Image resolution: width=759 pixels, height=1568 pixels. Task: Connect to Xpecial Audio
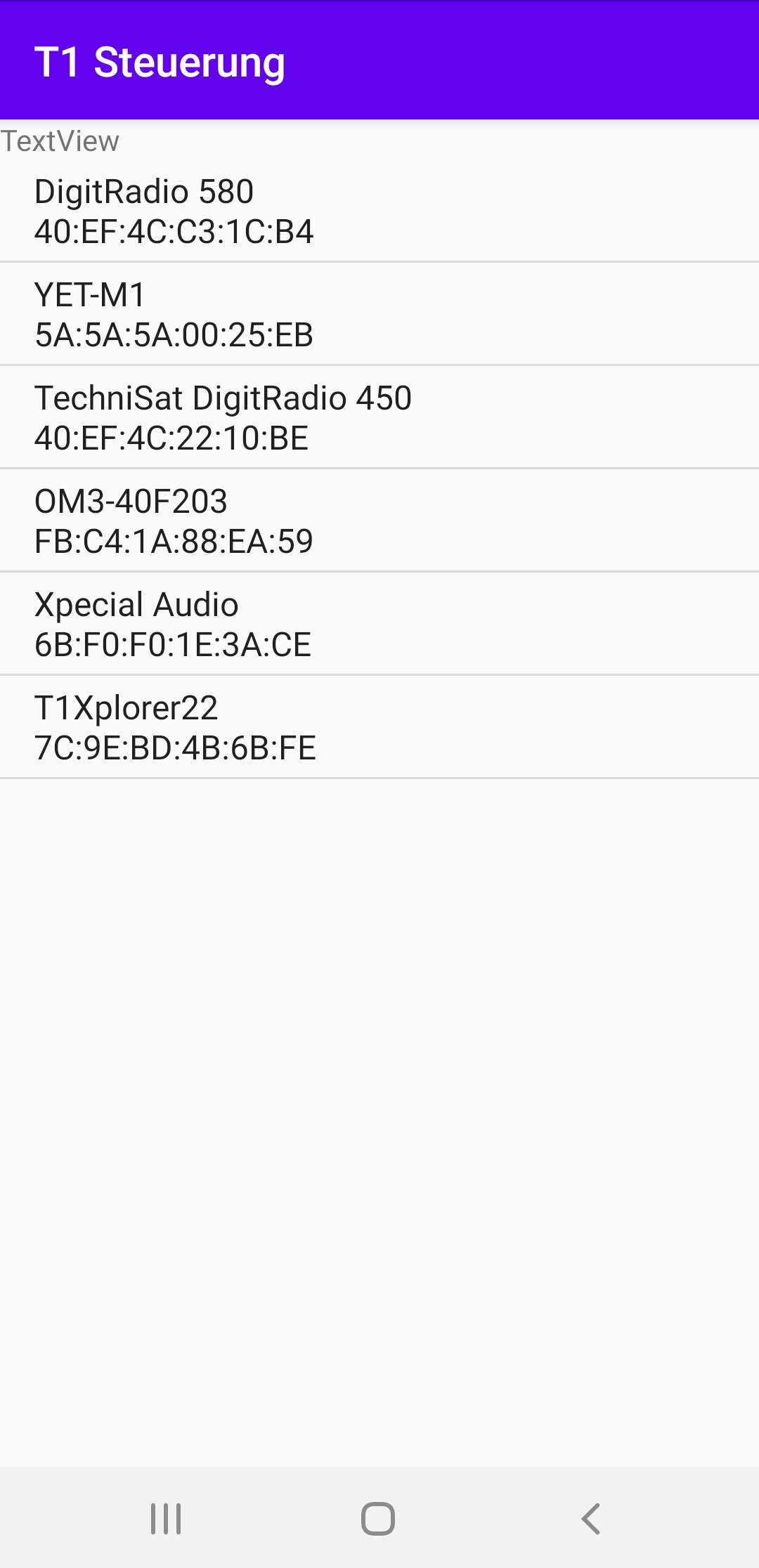[379, 624]
